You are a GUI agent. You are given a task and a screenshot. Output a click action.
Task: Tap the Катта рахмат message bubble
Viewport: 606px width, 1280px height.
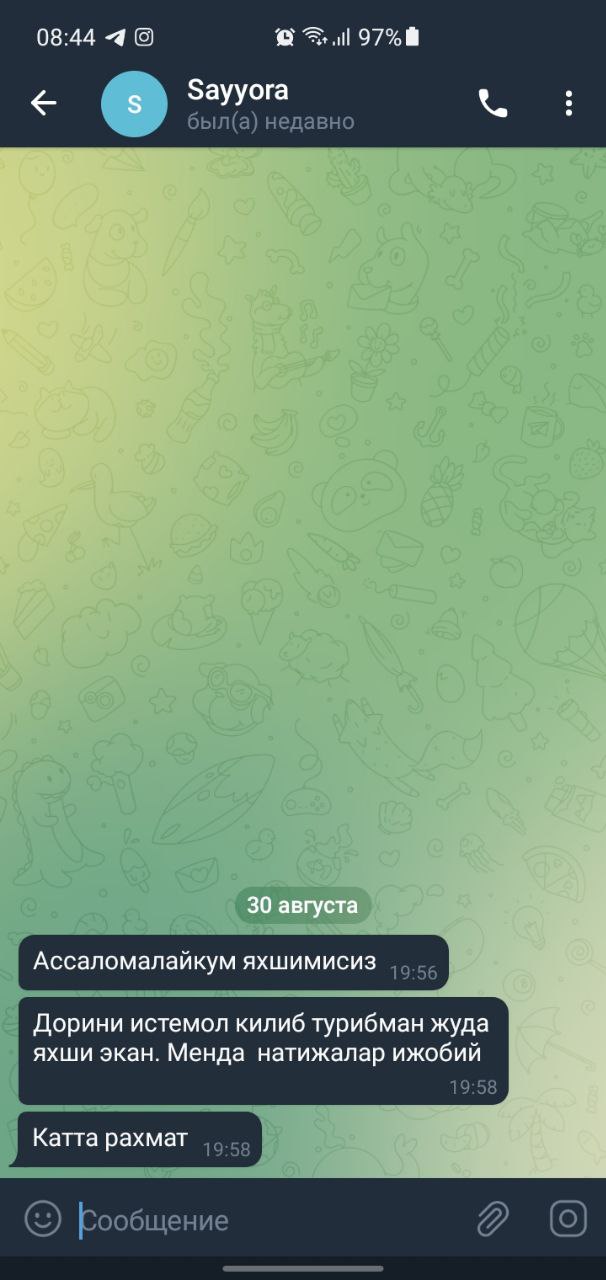pyautogui.click(x=140, y=1139)
